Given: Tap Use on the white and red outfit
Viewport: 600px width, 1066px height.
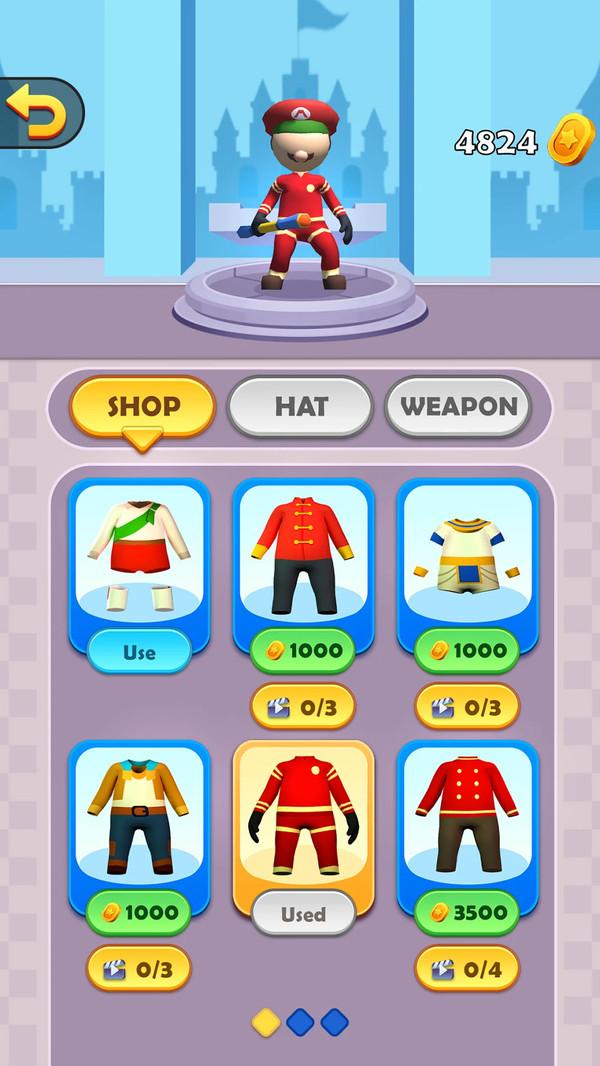Looking at the screenshot, I should click(x=139, y=652).
